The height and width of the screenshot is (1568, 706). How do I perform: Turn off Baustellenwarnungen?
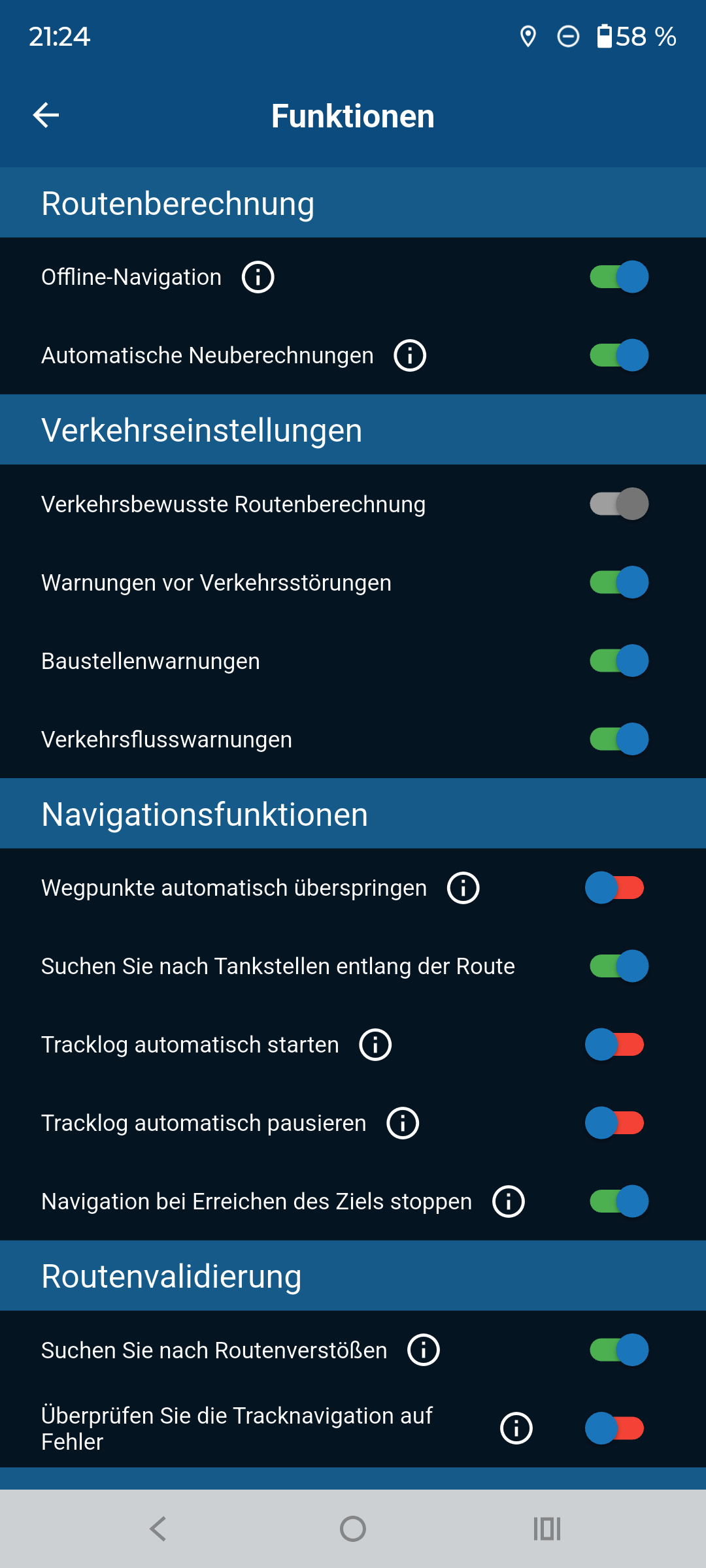coord(618,661)
